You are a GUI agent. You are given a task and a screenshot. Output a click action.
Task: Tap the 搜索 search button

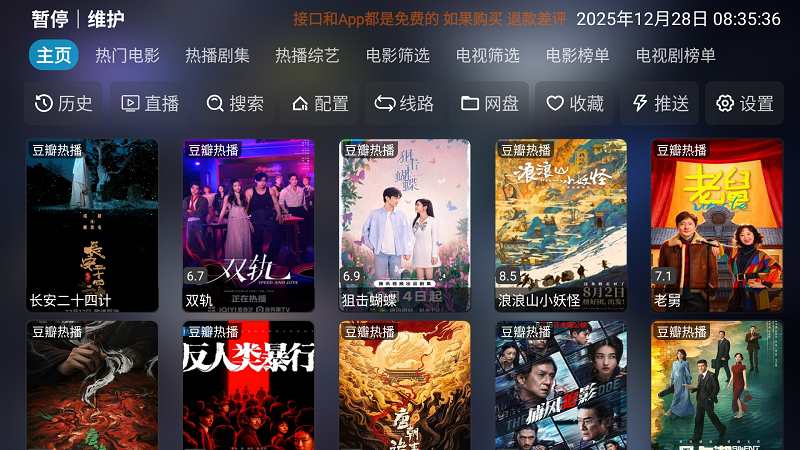pyautogui.click(x=235, y=103)
